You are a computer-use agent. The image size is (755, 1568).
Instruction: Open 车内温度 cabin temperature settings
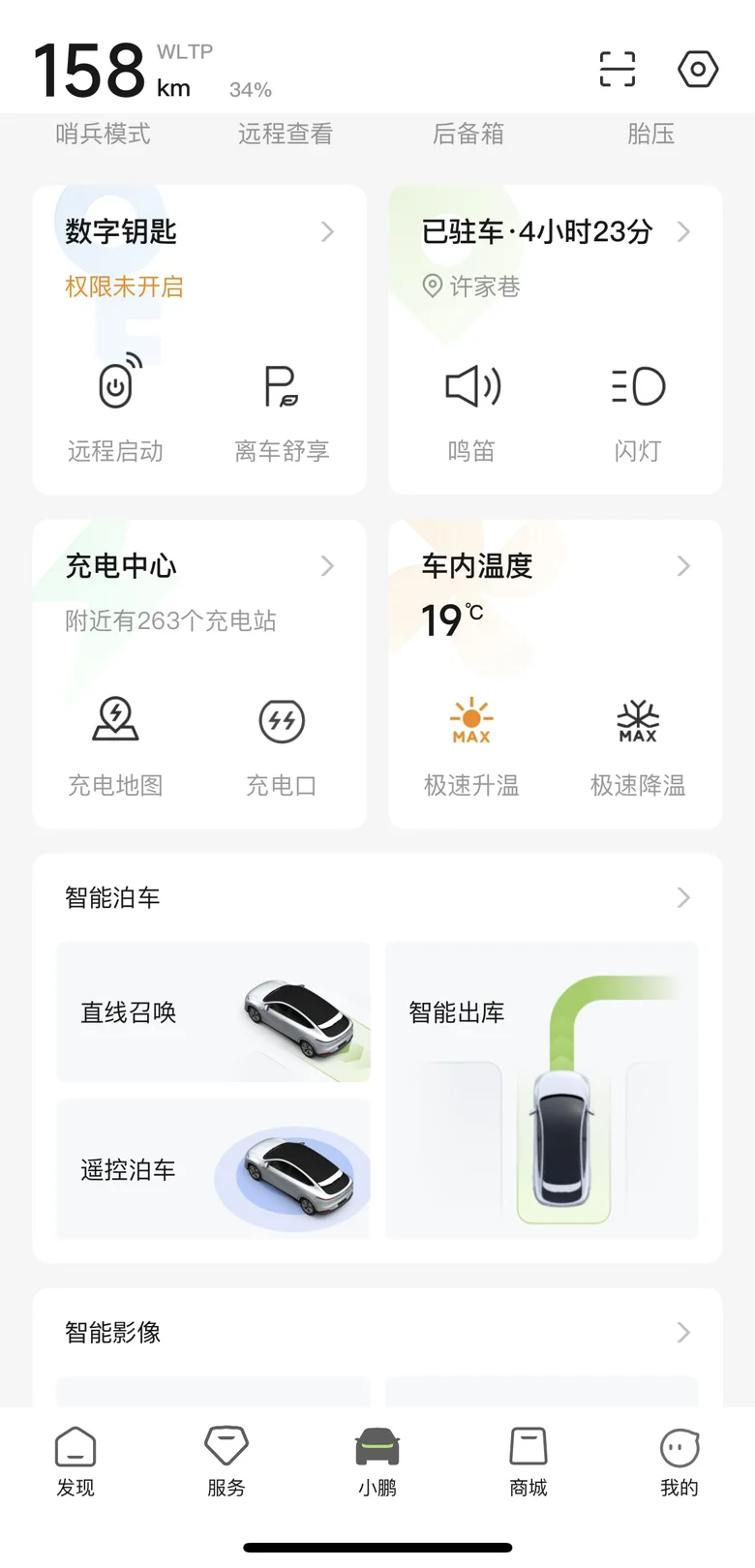pyautogui.click(x=555, y=566)
